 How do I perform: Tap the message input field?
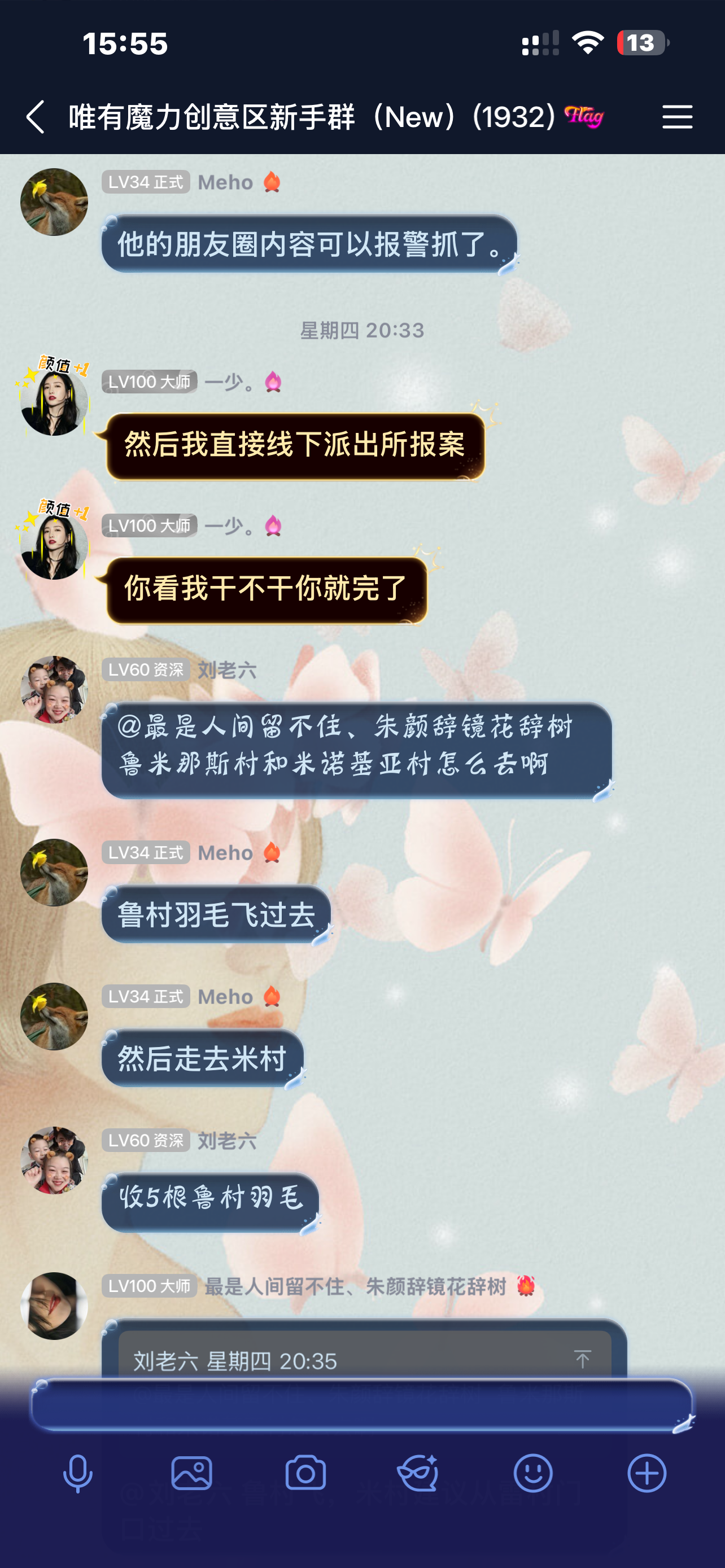click(361, 1405)
